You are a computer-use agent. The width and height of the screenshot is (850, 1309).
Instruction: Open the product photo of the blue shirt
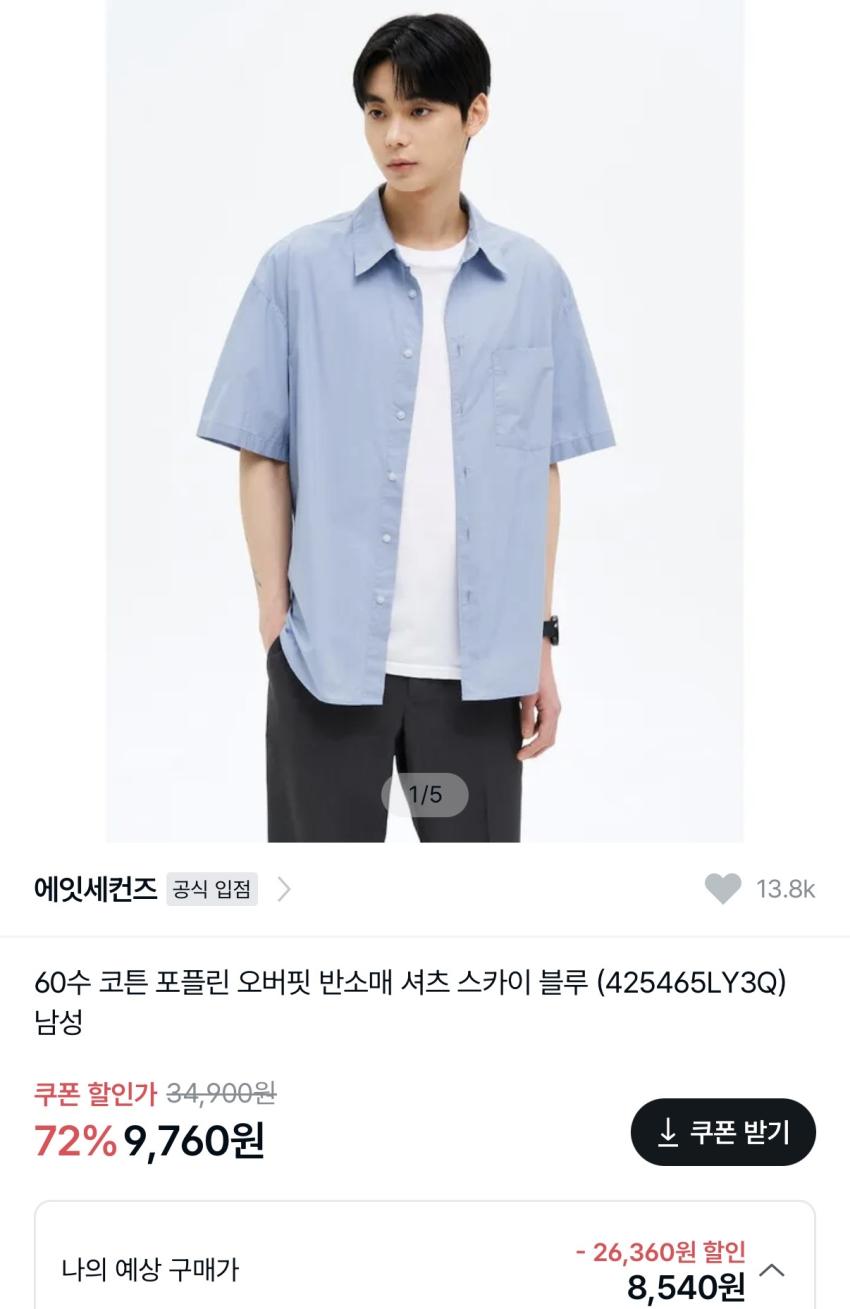[x=424, y=420]
